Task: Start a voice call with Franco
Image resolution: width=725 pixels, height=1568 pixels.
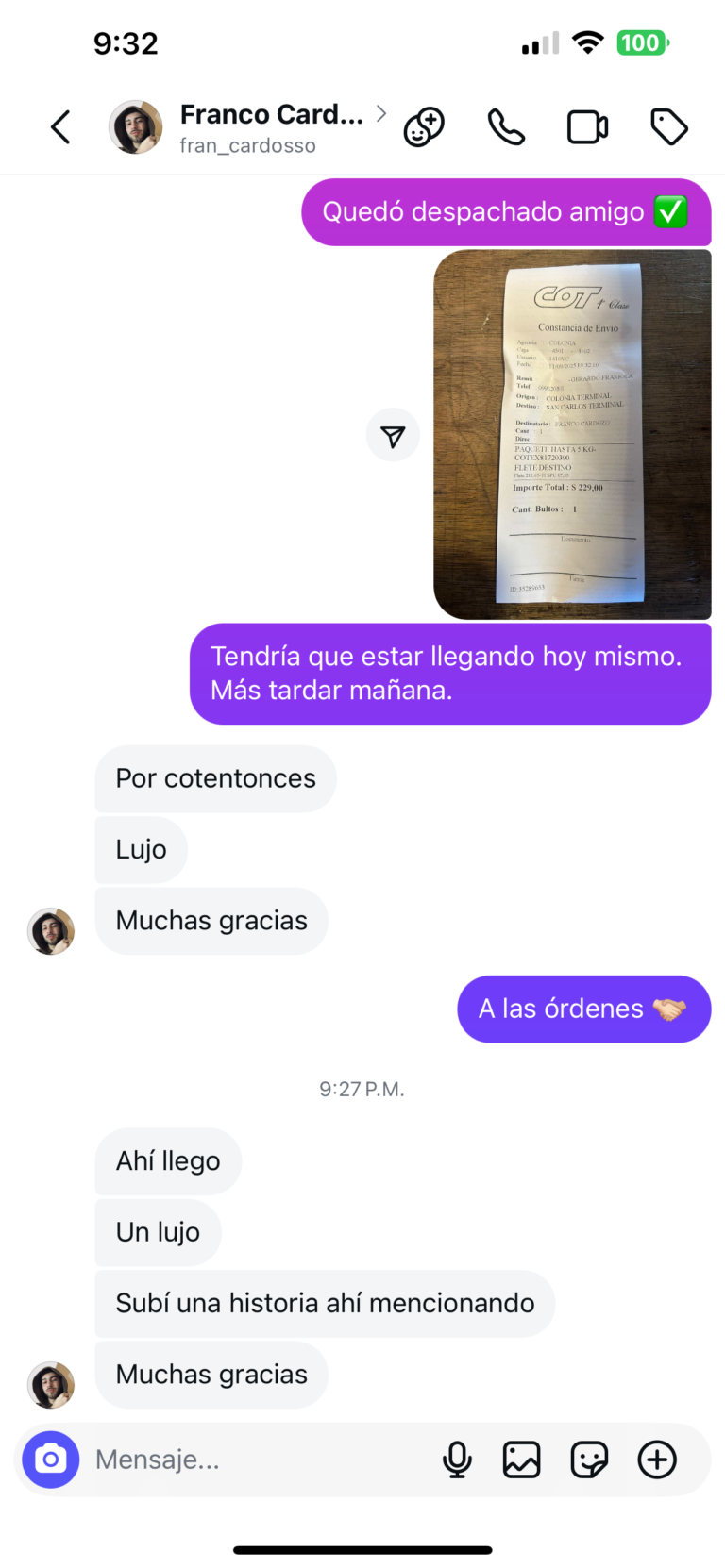Action: pyautogui.click(x=506, y=127)
